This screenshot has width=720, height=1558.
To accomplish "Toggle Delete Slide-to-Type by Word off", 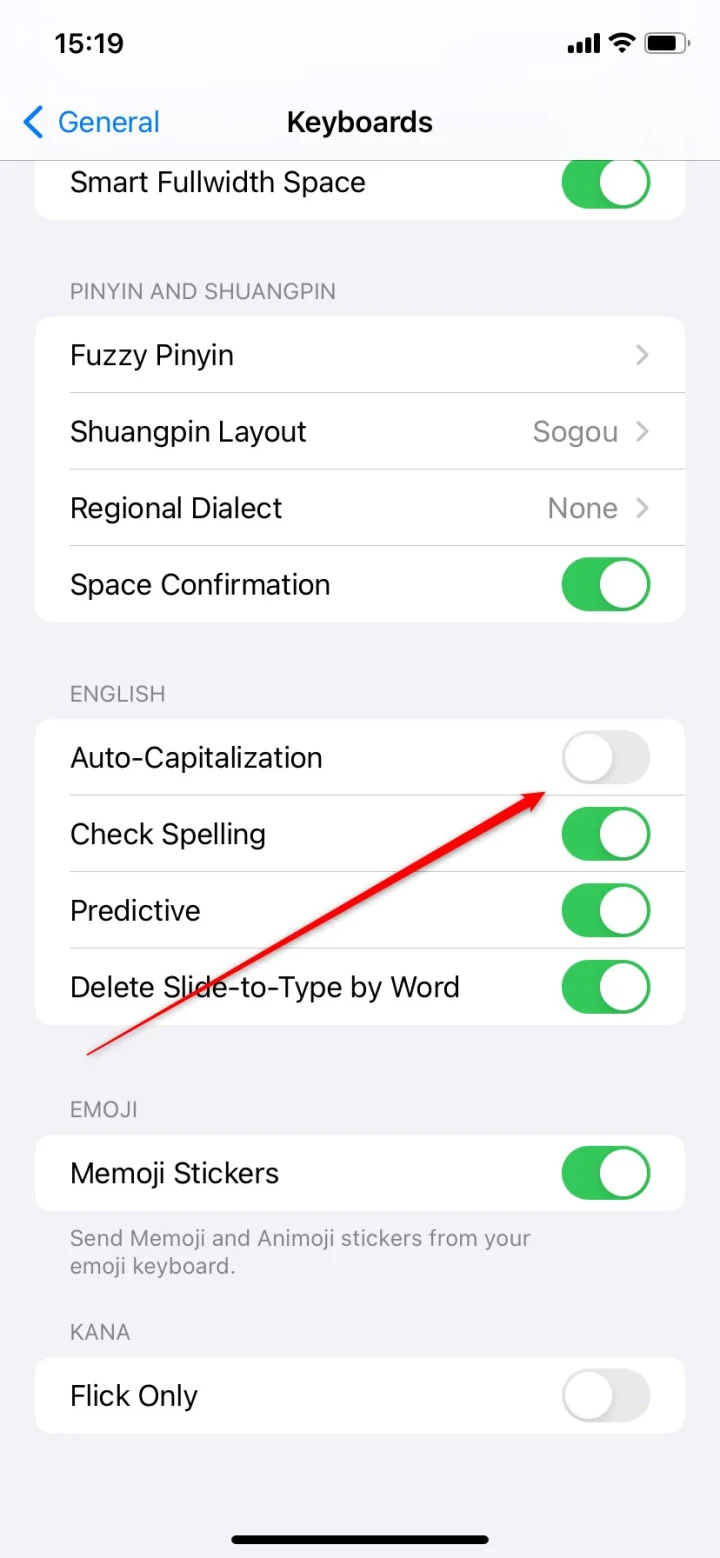I will (605, 987).
